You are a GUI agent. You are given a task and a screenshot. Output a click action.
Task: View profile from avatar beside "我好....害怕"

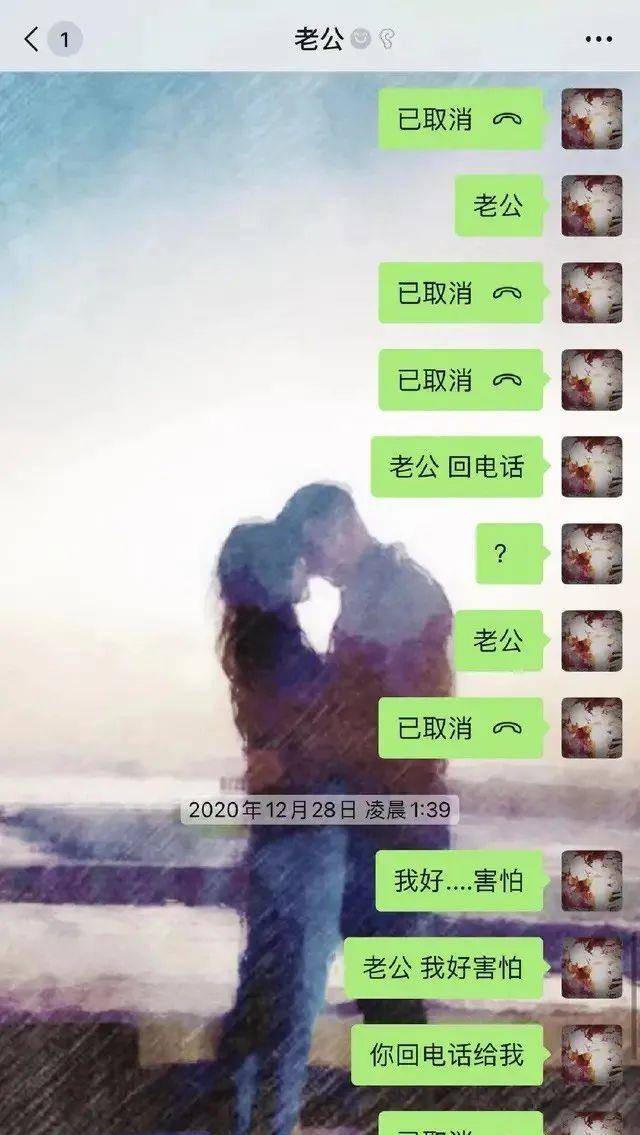pyautogui.click(x=591, y=881)
